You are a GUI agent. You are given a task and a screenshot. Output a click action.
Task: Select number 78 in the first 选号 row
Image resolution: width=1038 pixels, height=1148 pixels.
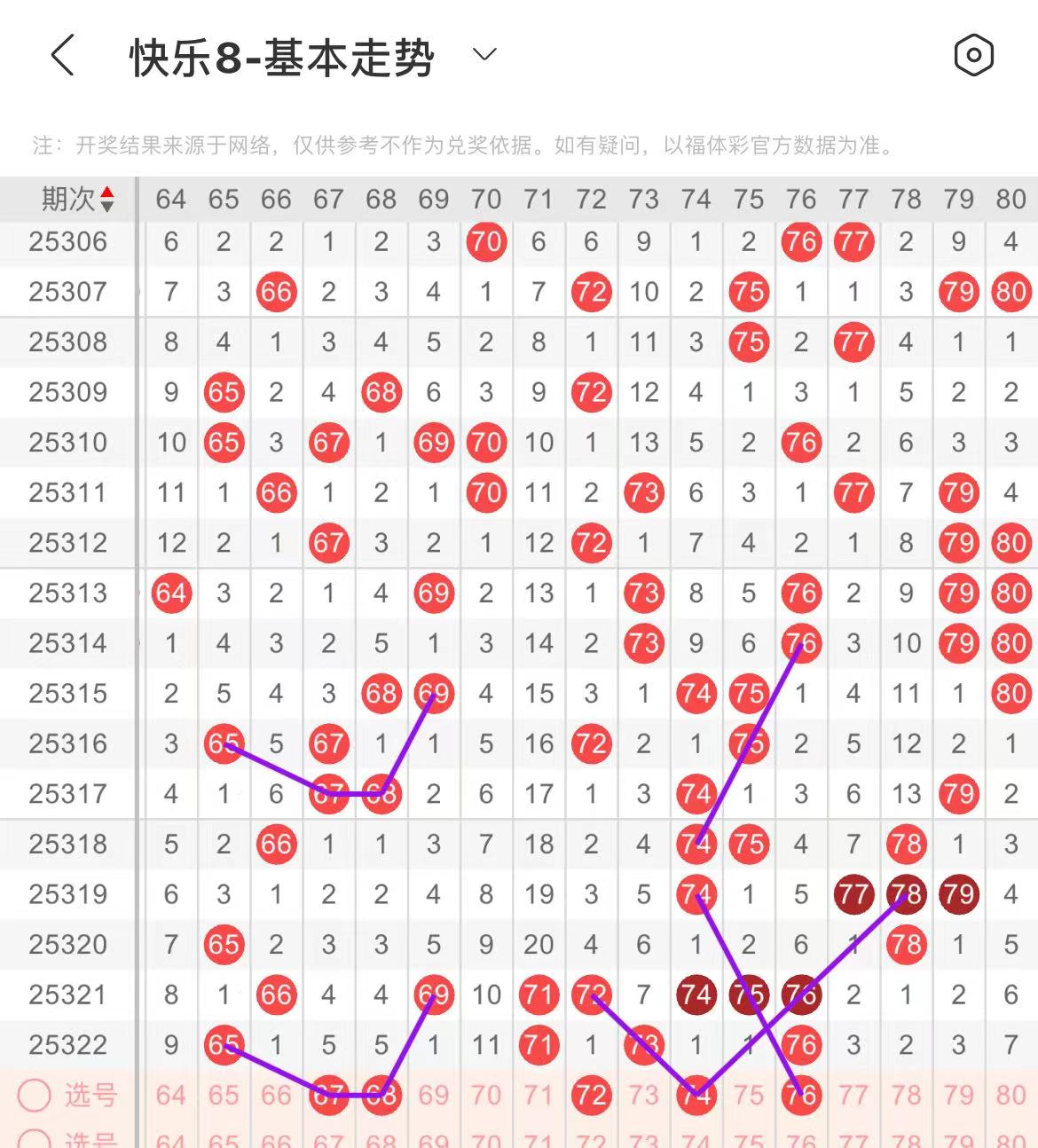click(x=906, y=1096)
